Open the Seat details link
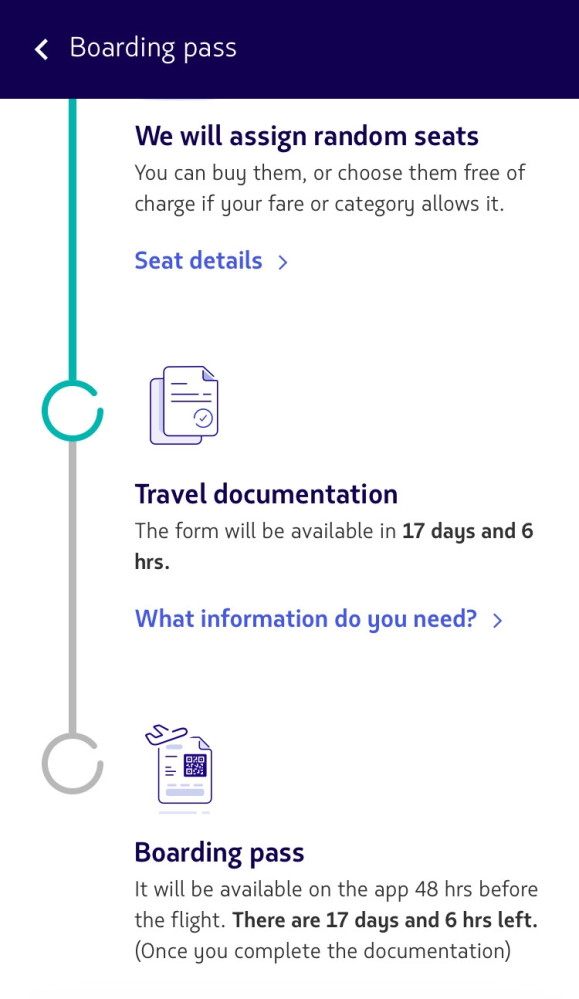The width and height of the screenshot is (579, 999). pyautogui.click(x=211, y=261)
